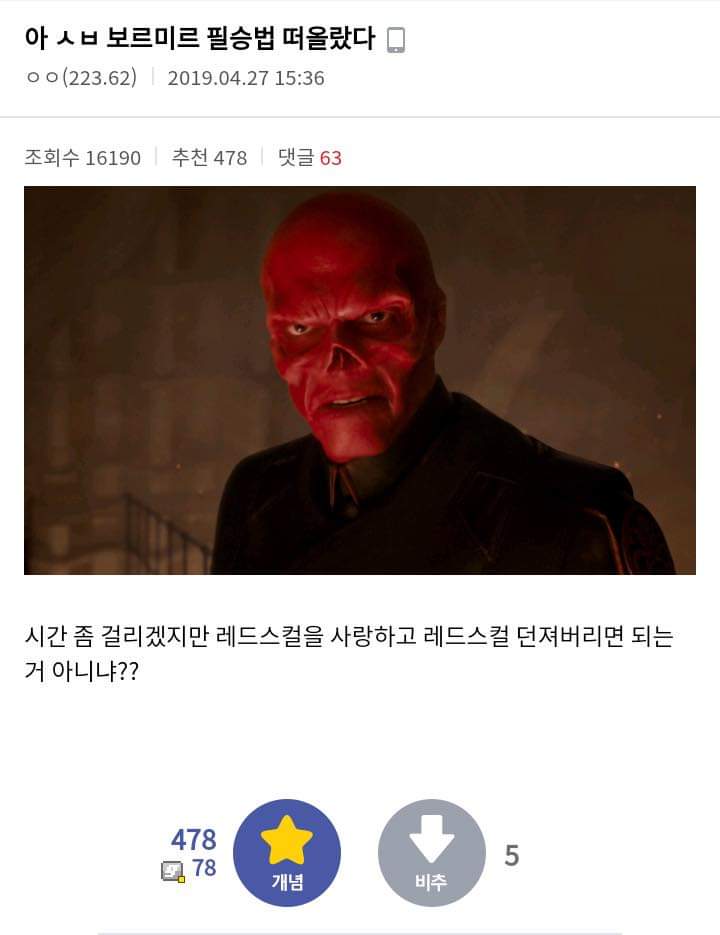Downvote the post with the 비추 button
Viewport: 720px width, 935px height.
pyautogui.click(x=431, y=852)
